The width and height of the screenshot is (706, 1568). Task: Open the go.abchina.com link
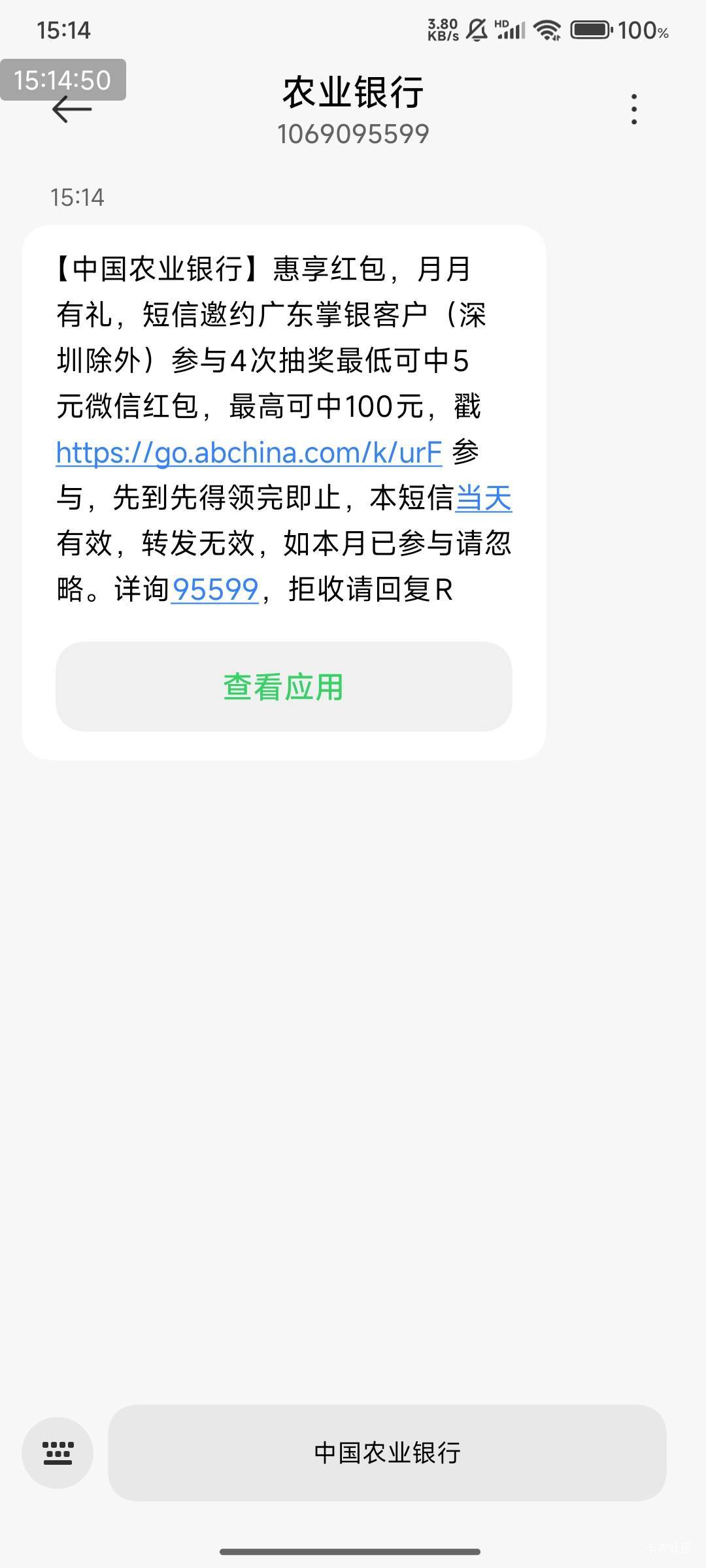pyautogui.click(x=249, y=453)
